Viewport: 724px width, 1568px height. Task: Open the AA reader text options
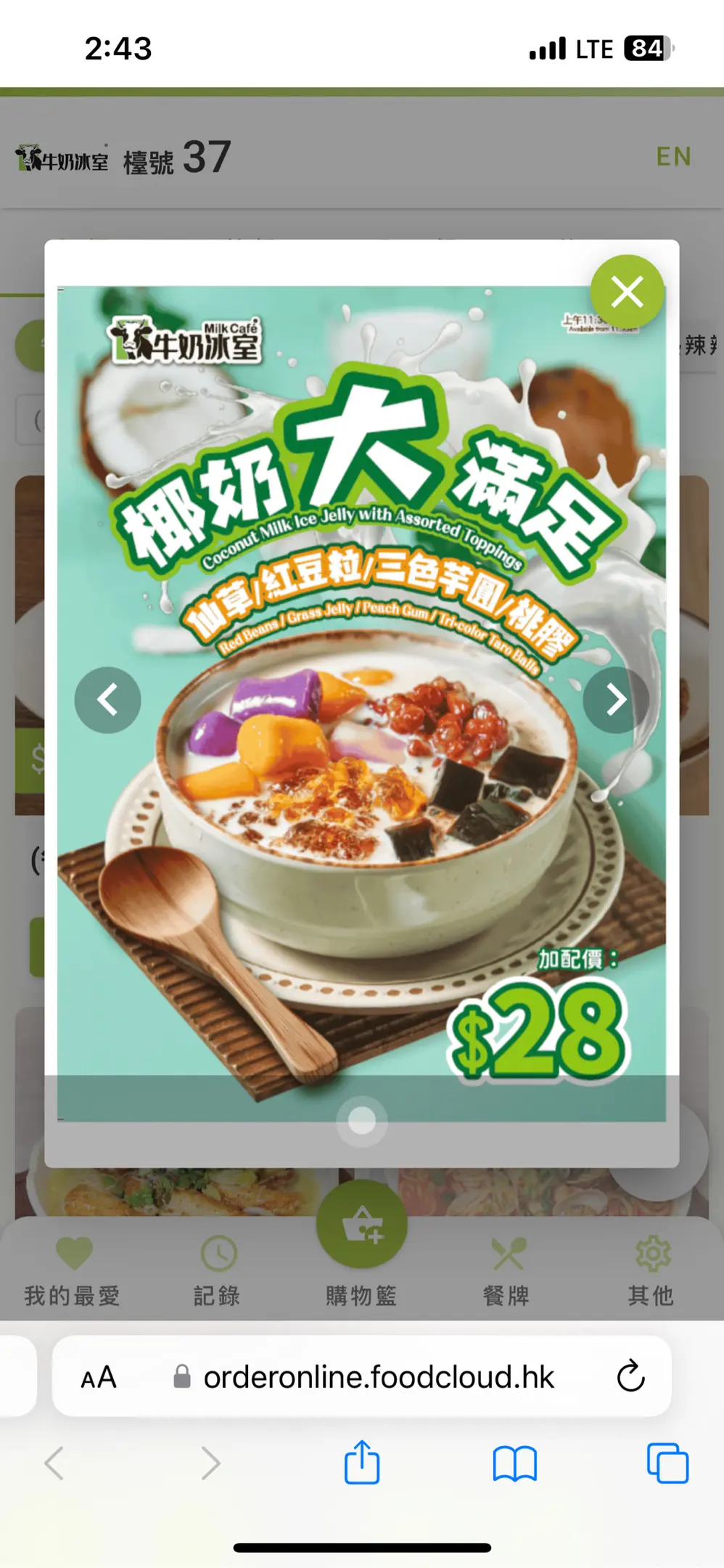[x=99, y=1377]
